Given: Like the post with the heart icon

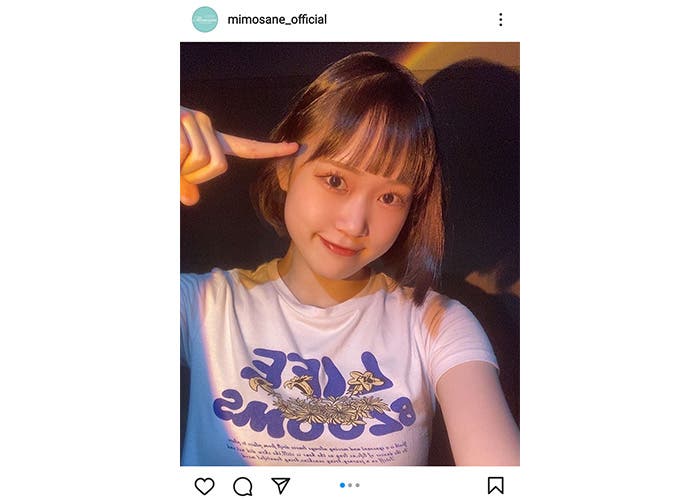Looking at the screenshot, I should pyautogui.click(x=204, y=486).
